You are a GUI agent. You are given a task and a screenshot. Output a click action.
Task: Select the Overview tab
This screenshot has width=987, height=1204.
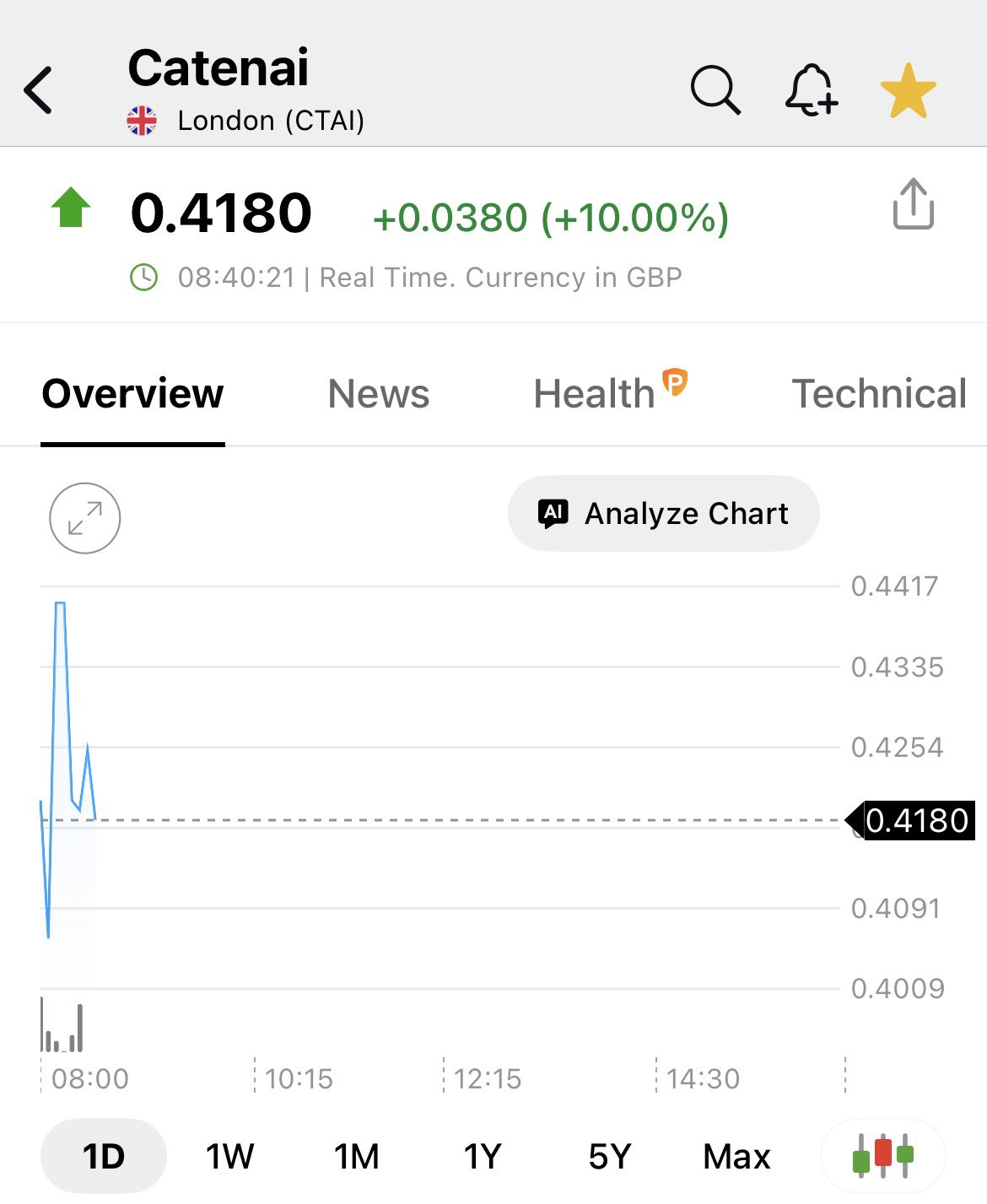pos(133,394)
